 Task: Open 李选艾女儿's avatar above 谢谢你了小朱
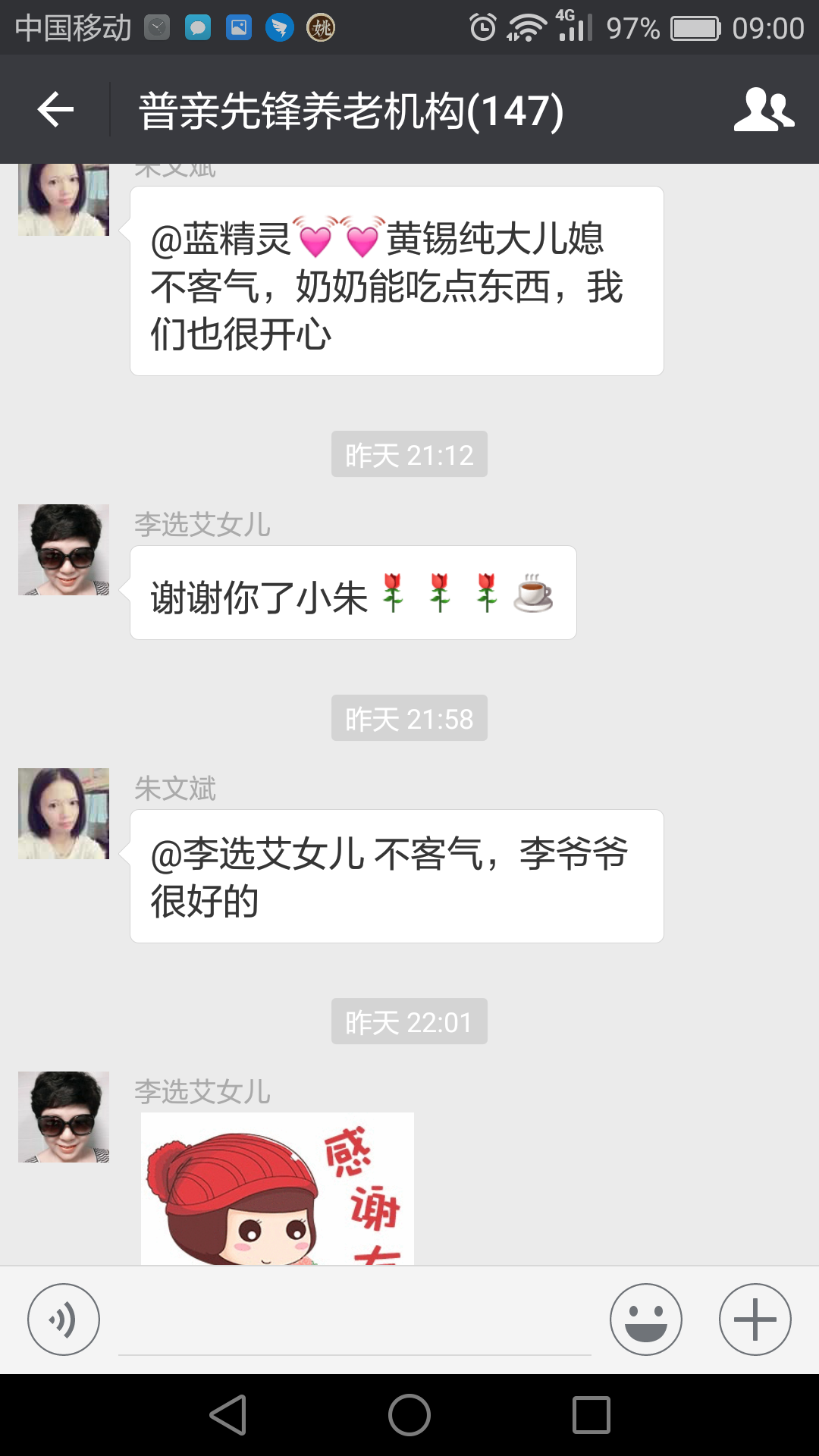tap(64, 550)
